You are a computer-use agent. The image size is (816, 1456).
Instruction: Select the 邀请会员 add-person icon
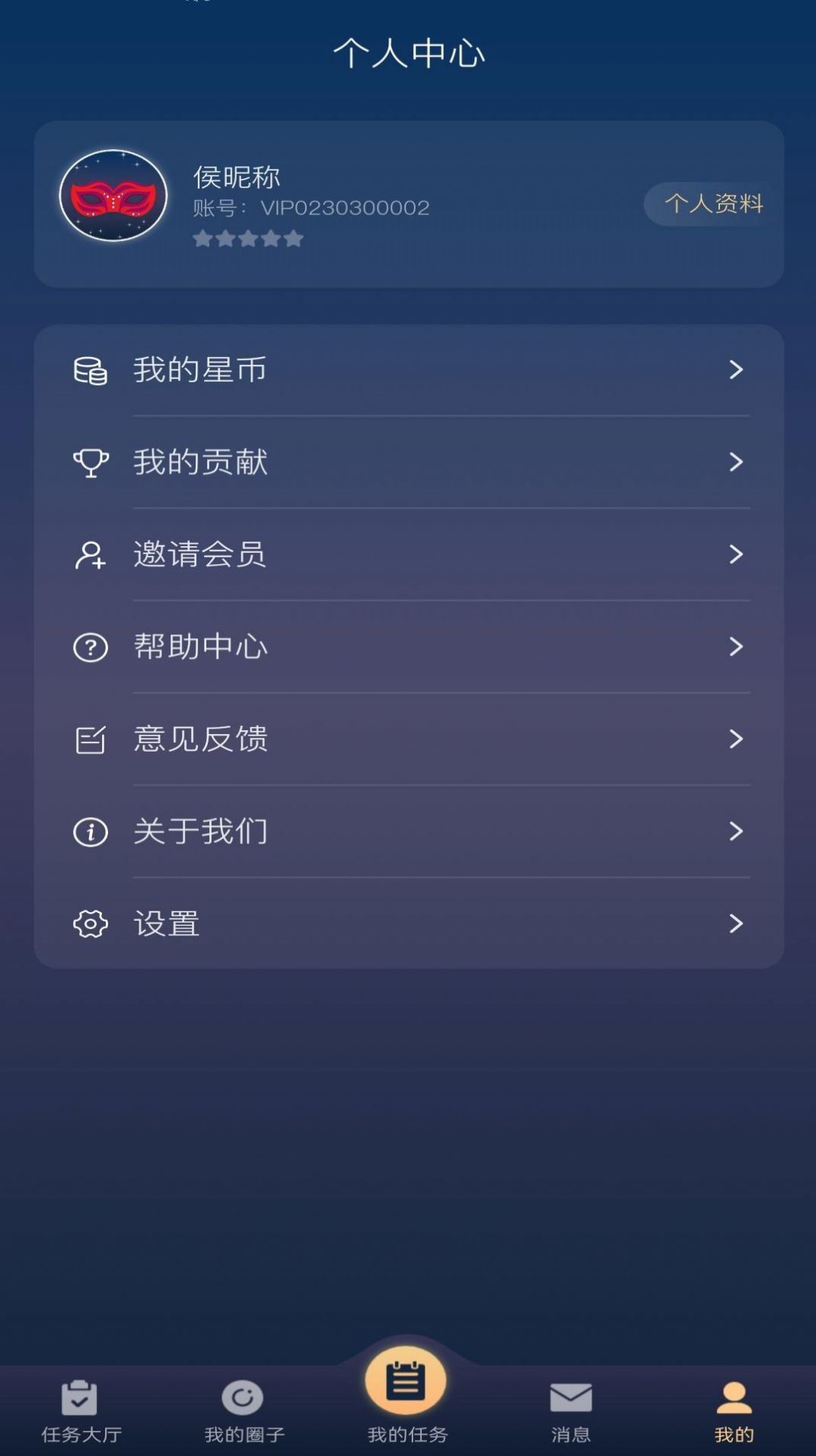click(x=90, y=554)
